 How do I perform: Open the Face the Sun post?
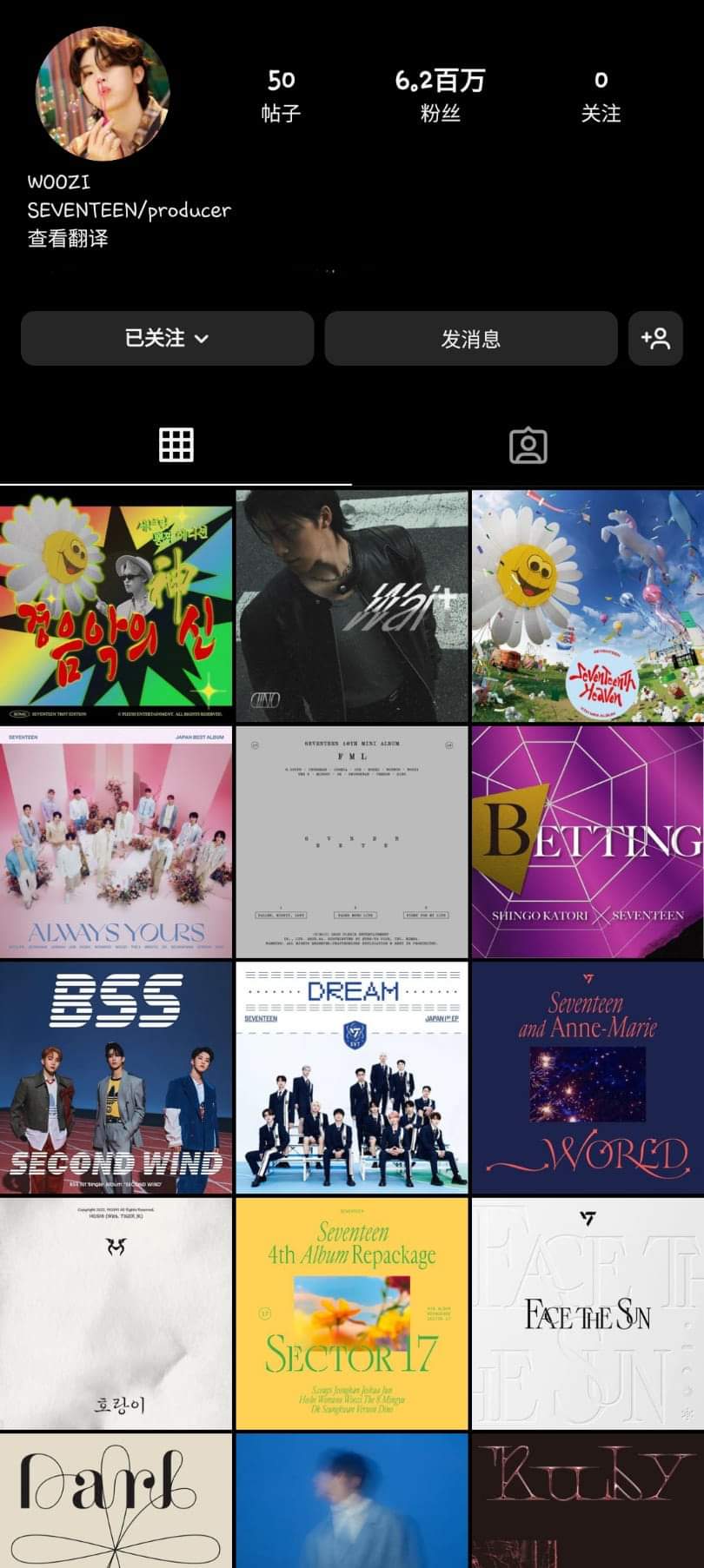pos(588,1313)
